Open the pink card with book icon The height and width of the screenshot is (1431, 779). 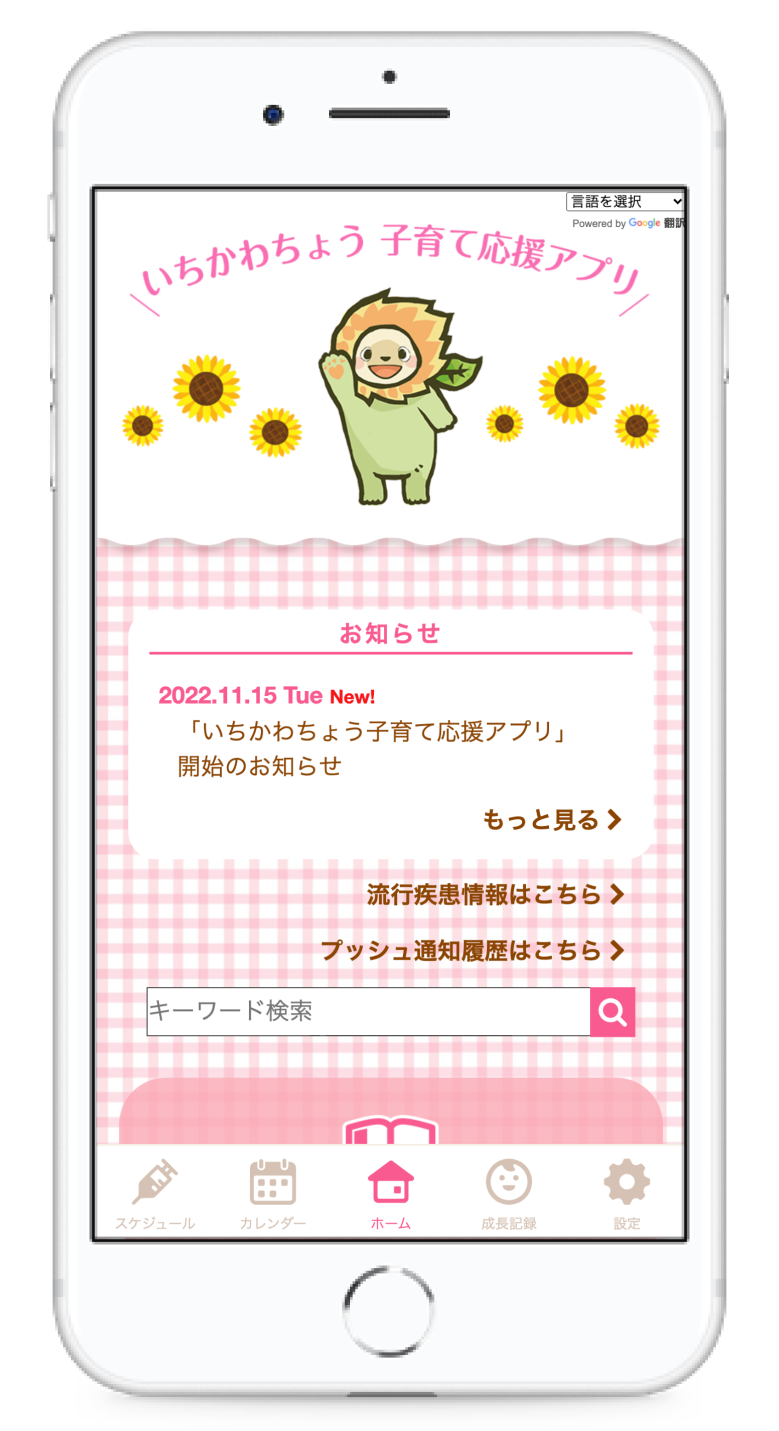(x=390, y=1115)
